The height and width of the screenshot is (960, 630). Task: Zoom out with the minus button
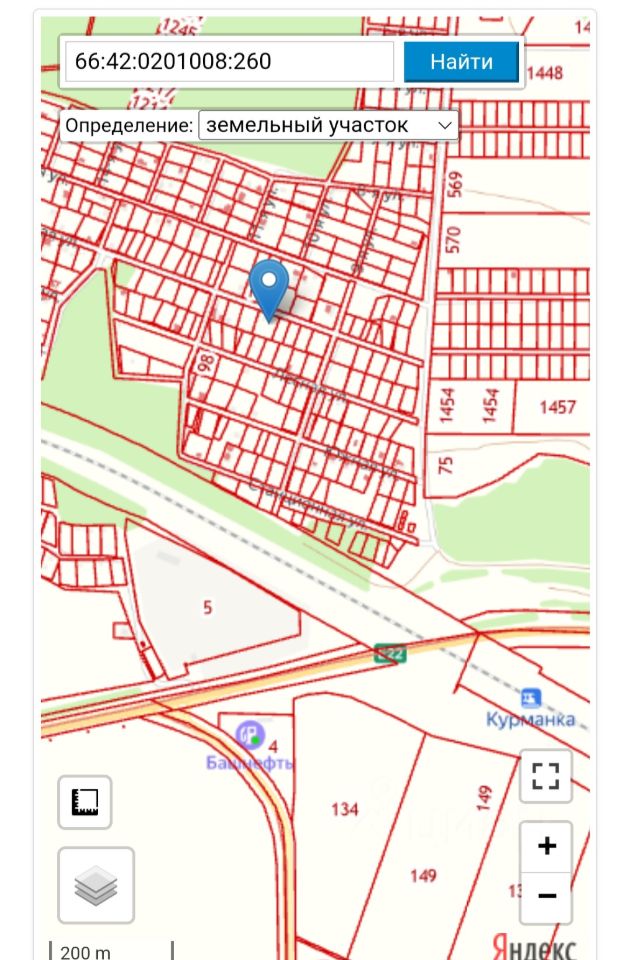[x=546, y=896]
